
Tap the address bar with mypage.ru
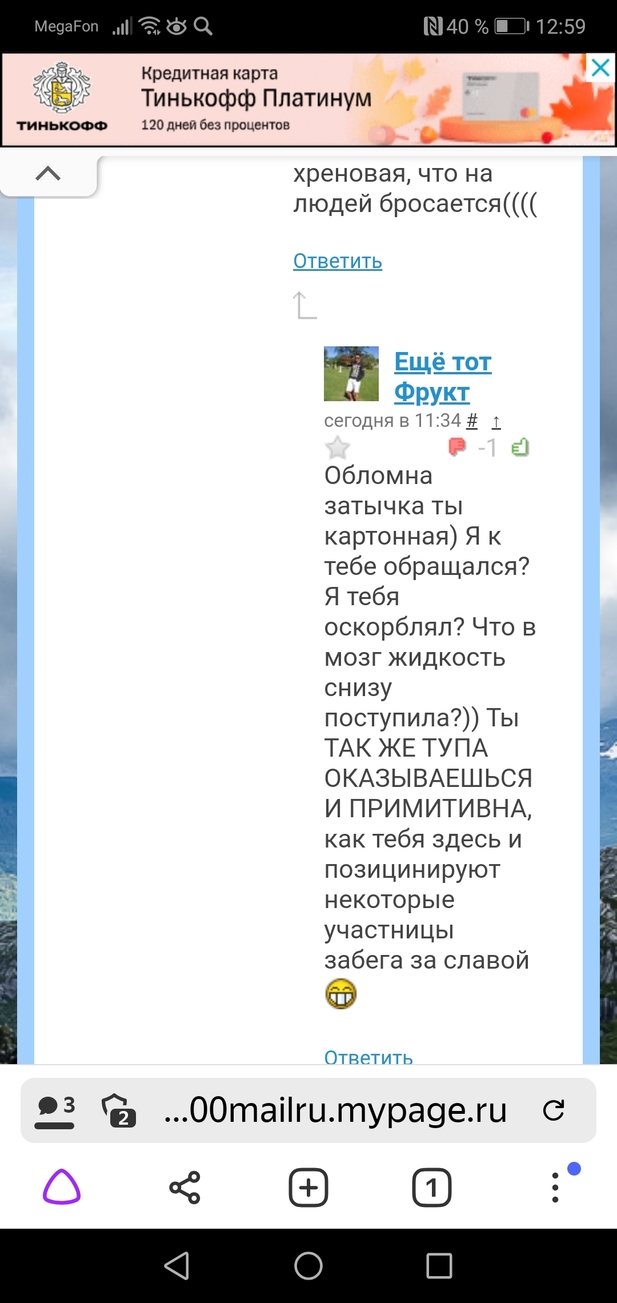point(335,1110)
